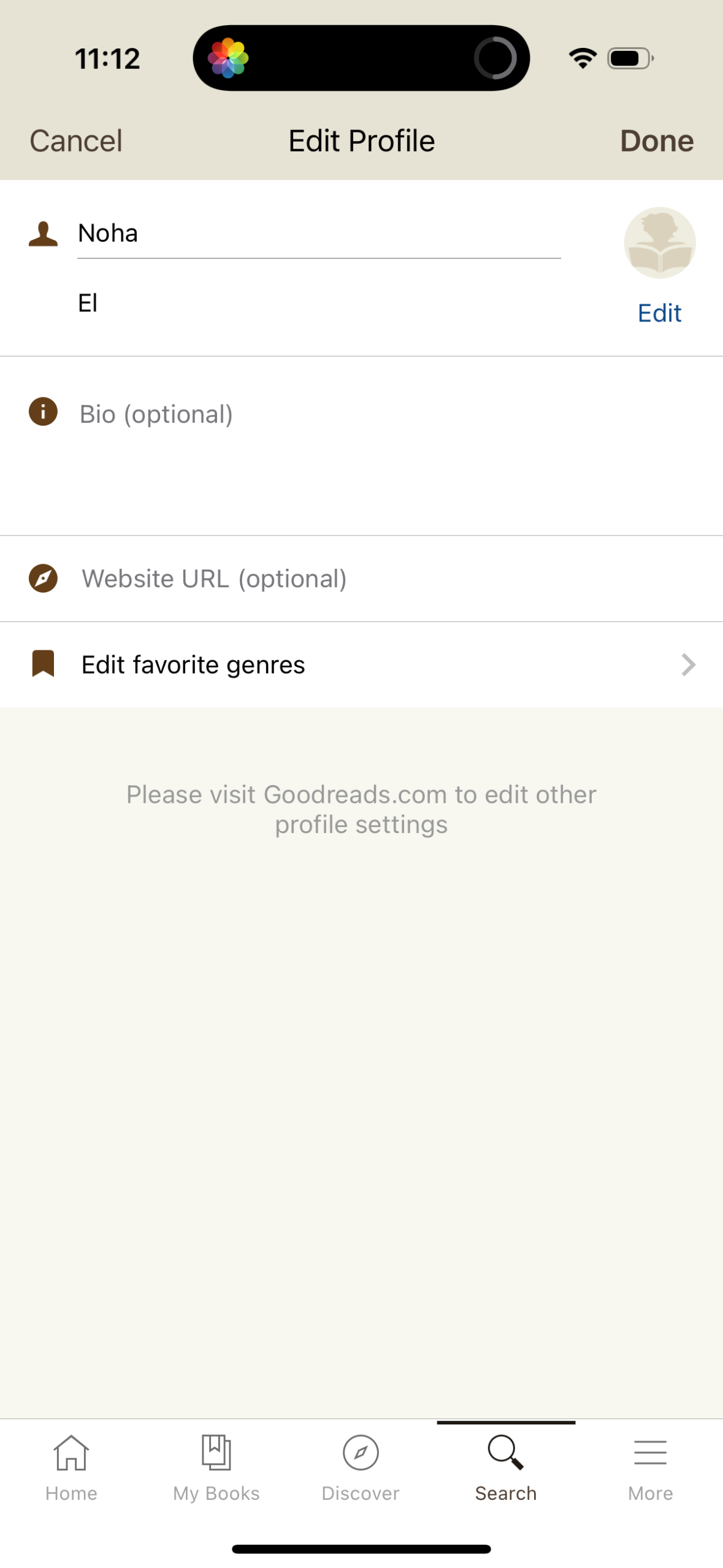Open the More menu icon
Screen dimensions: 723x1568
[x=649, y=1454]
